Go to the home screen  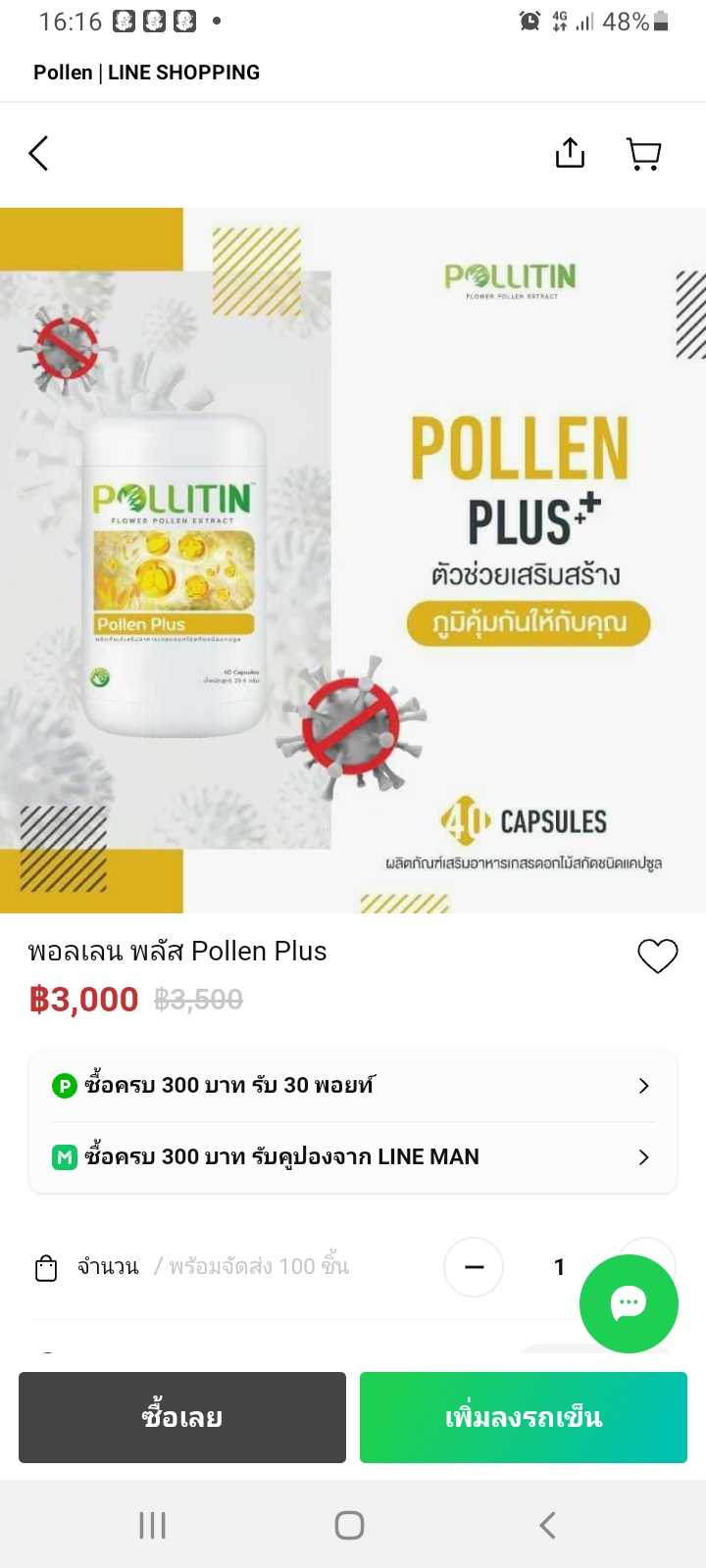(x=350, y=1525)
